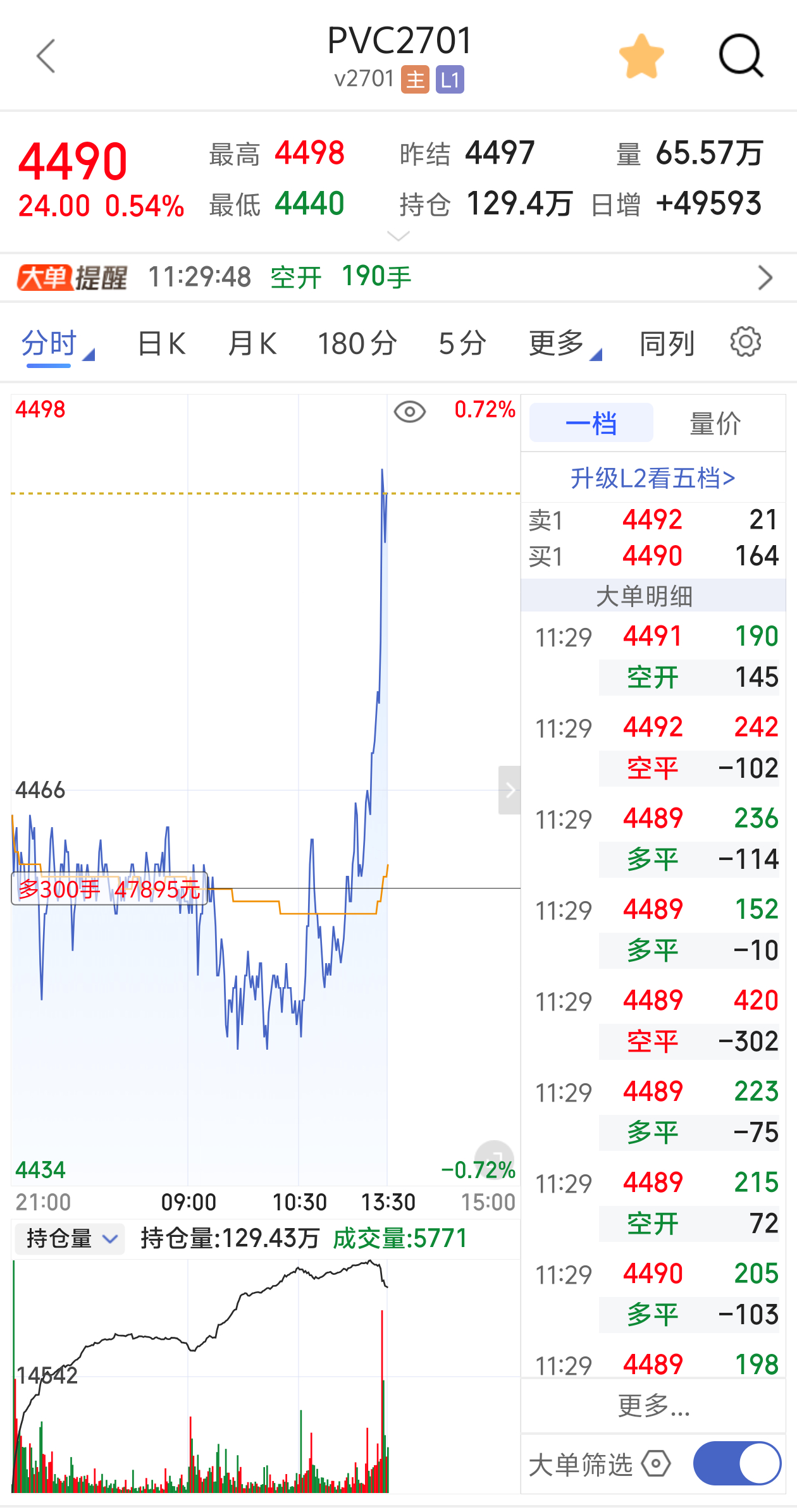This screenshot has width=797, height=1512.
Task: Turn off the 大单筛选 switch
Action: coord(738,1463)
